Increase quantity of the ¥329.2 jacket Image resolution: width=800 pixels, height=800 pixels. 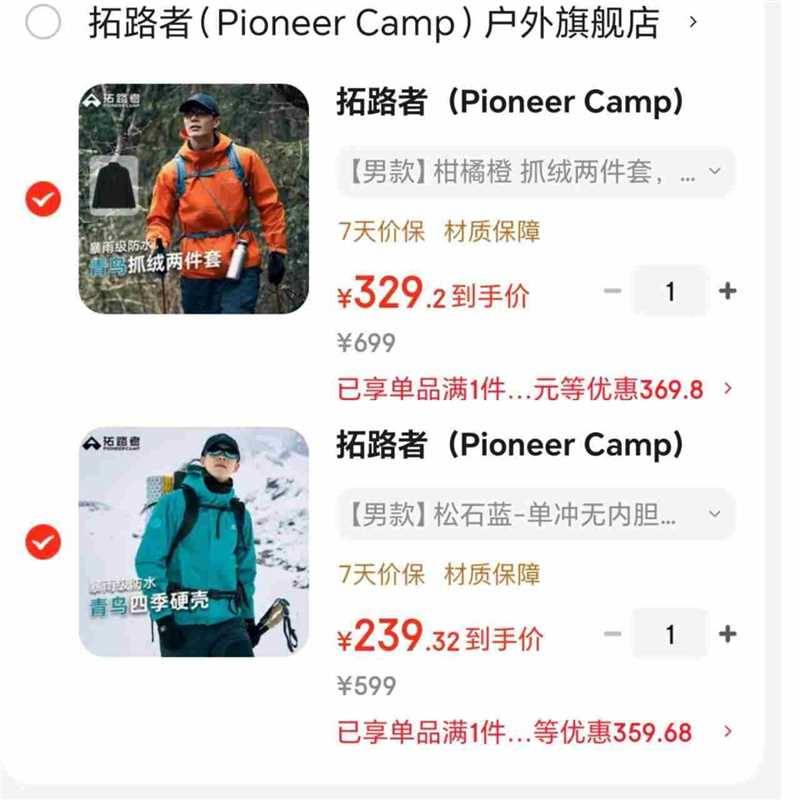tap(728, 291)
